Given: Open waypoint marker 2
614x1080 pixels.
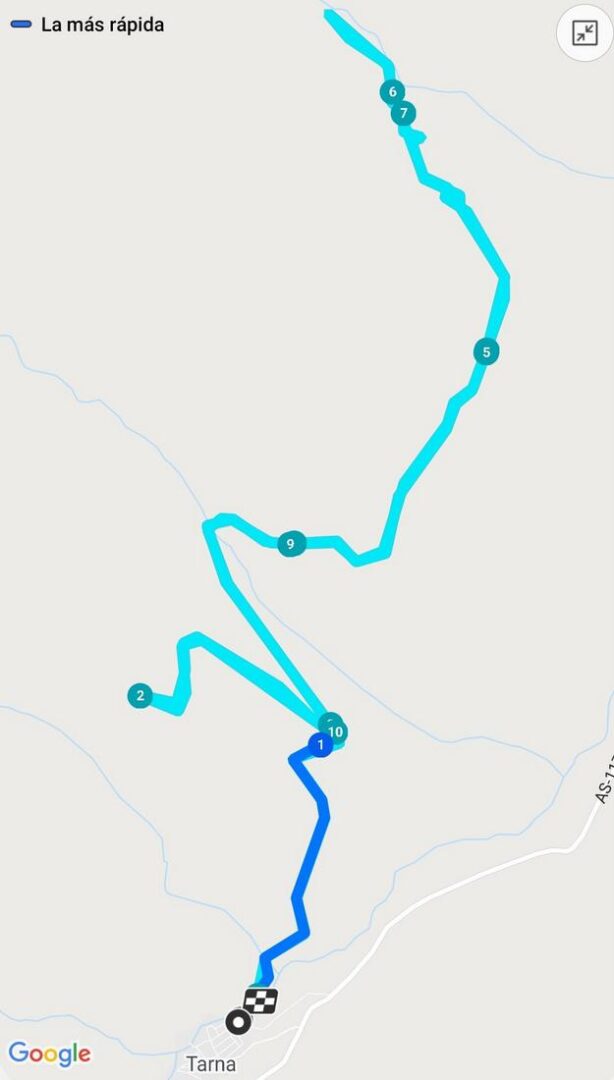Looking at the screenshot, I should pos(140,696).
